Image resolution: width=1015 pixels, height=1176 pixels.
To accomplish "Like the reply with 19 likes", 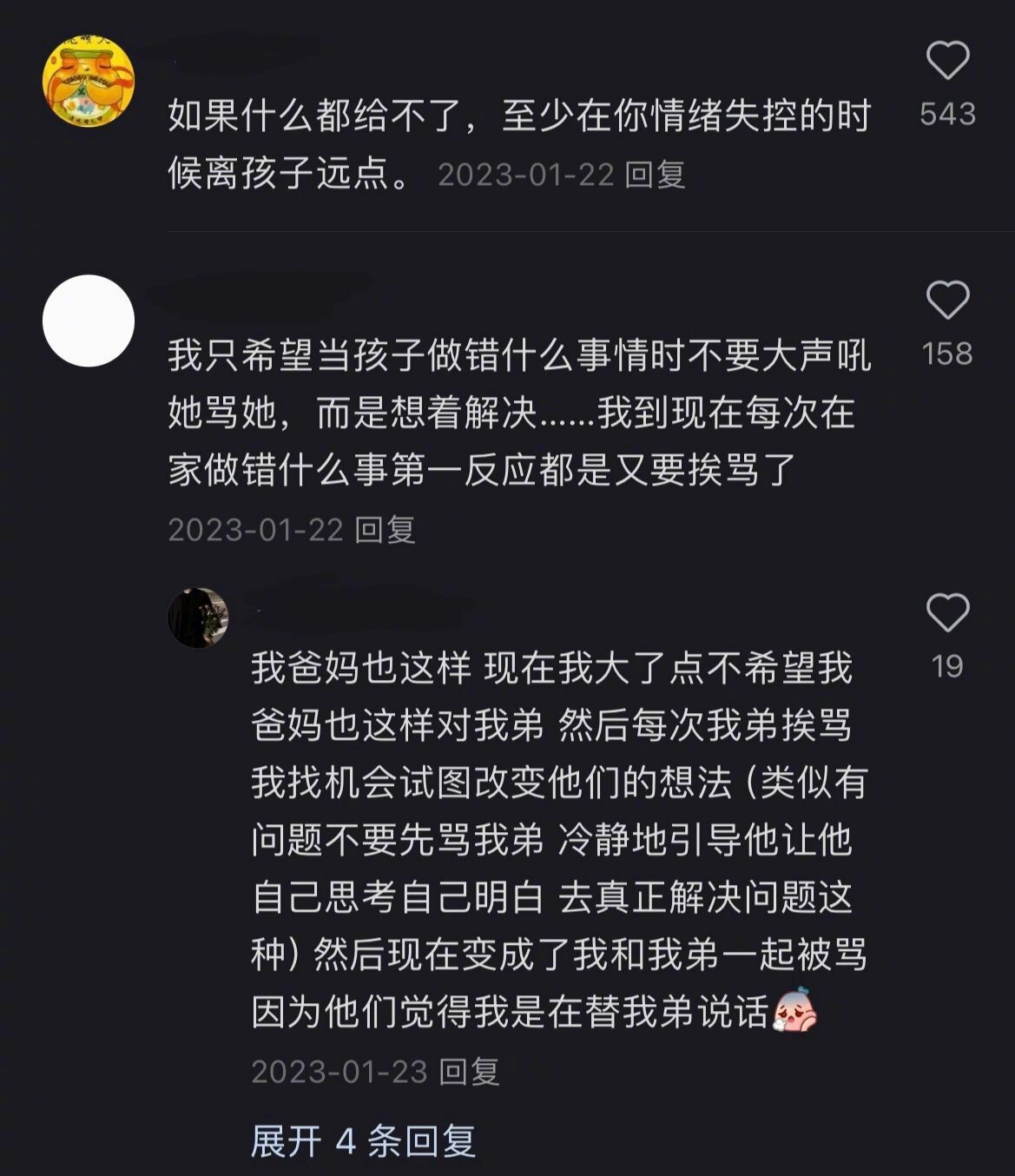I will pyautogui.click(x=947, y=613).
